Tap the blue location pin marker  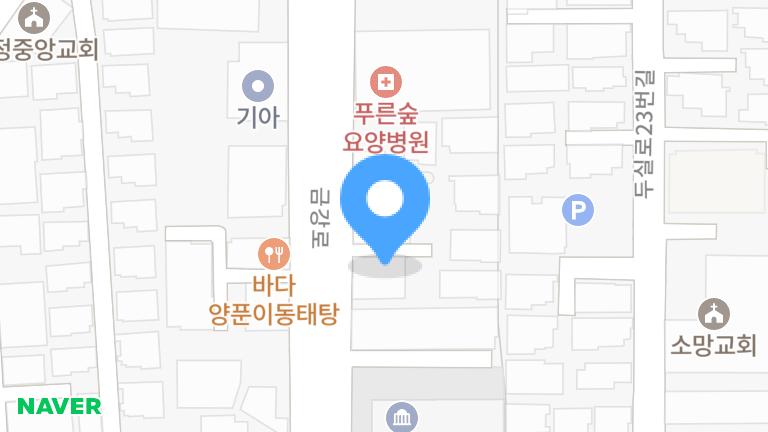384,203
